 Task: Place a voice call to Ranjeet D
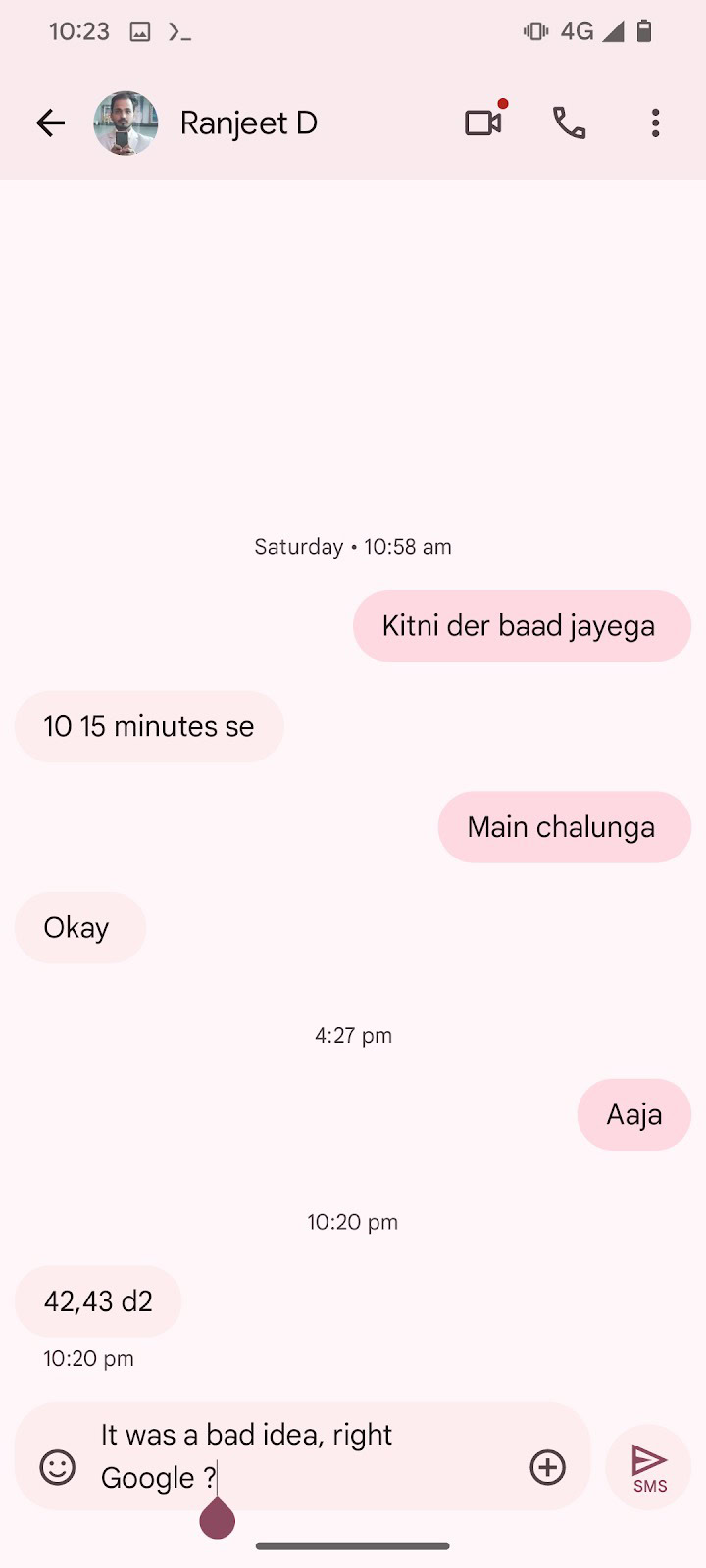tap(569, 123)
